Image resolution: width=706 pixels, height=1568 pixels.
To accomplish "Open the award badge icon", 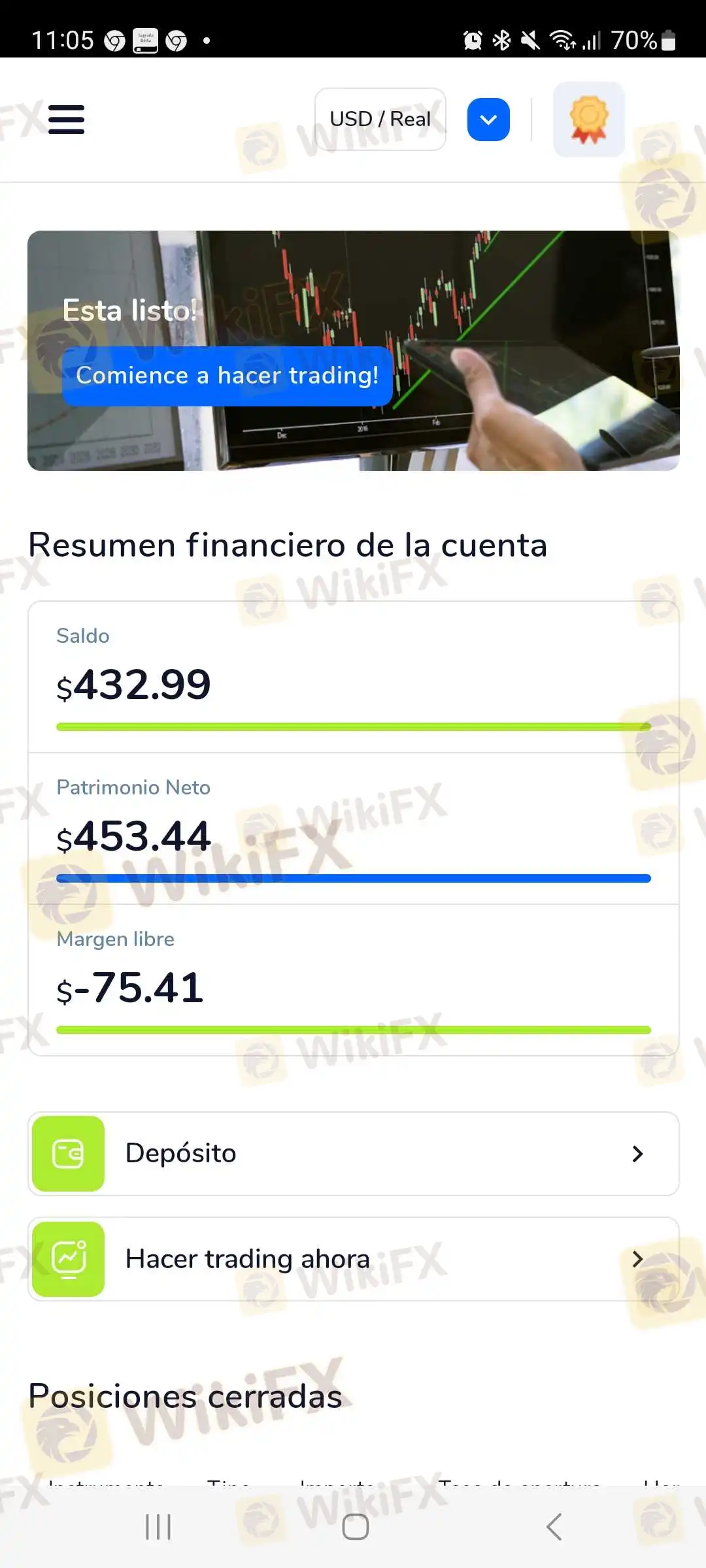I will coord(588,120).
